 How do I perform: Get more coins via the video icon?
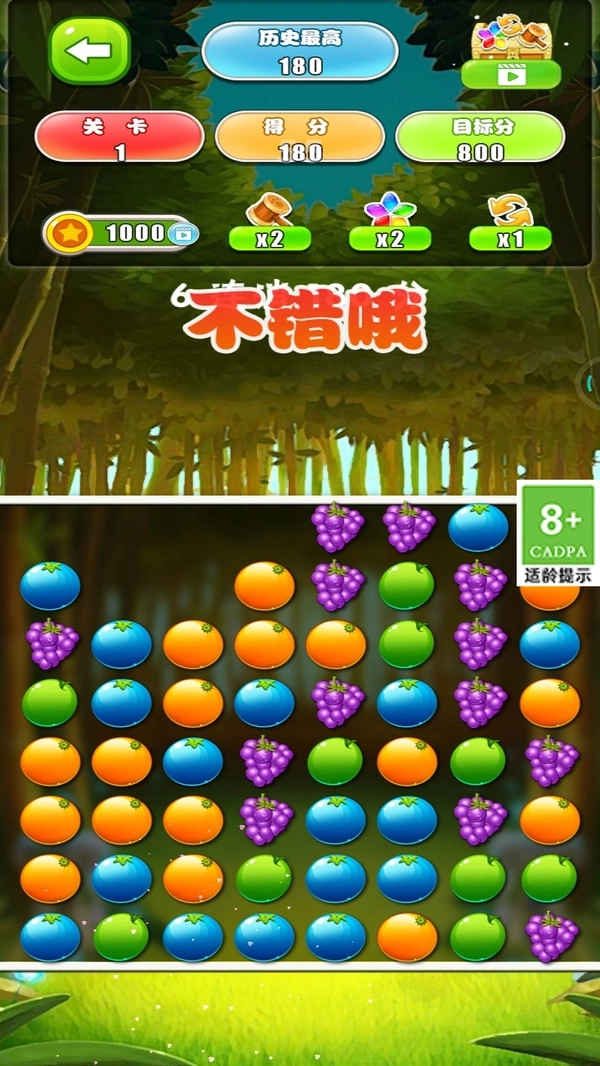183,234
